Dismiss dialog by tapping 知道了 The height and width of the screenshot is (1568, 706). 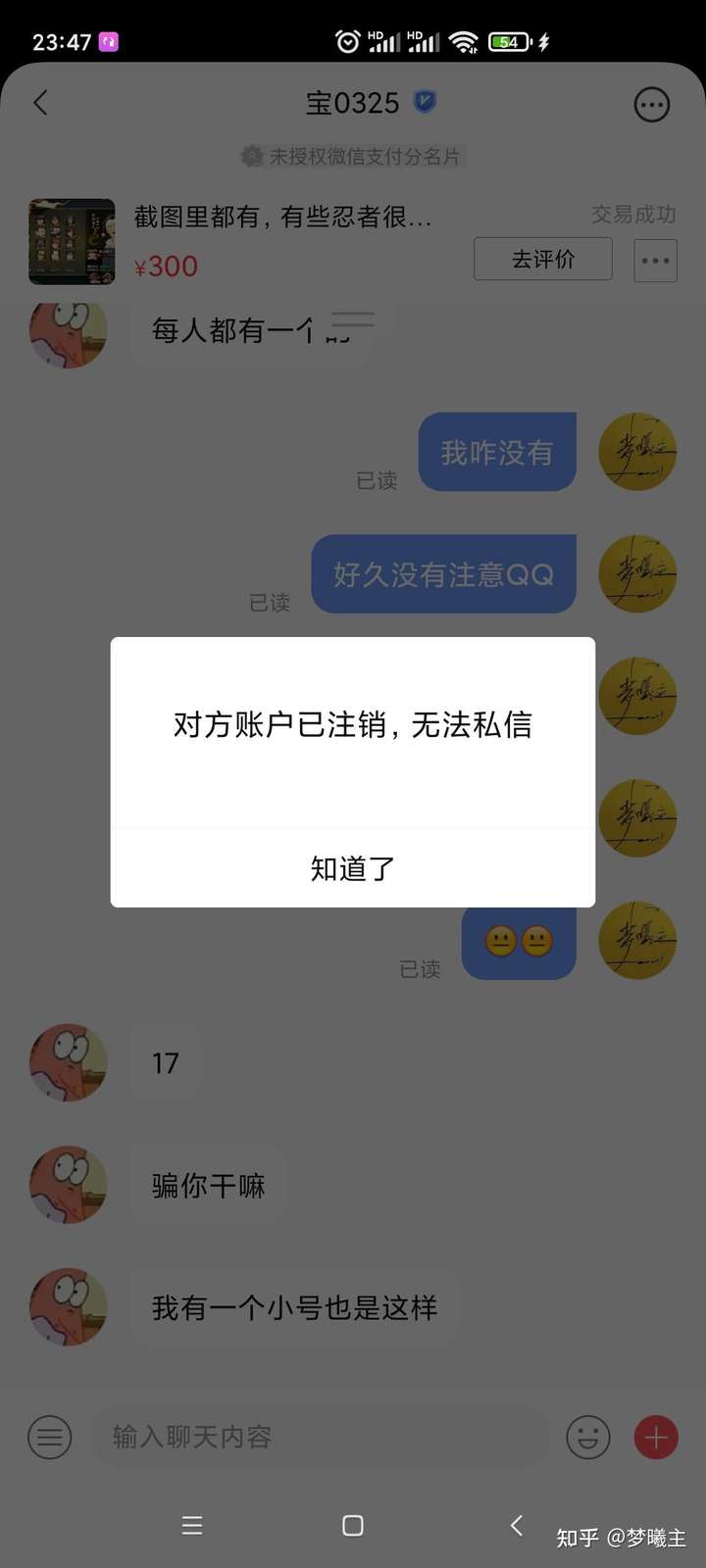(352, 868)
